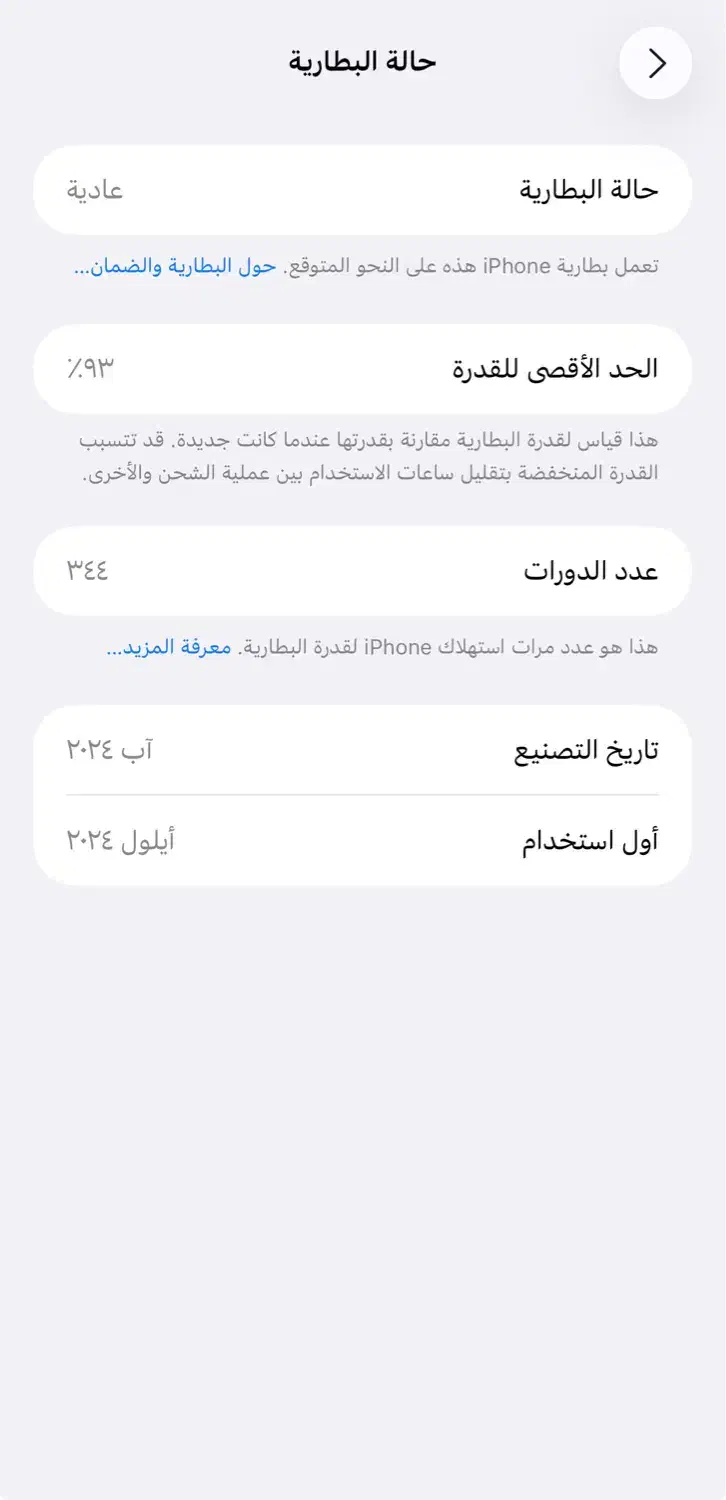This screenshot has width=726, height=1500.
Task: Tap the top card containing battery status
Action: 363,190
